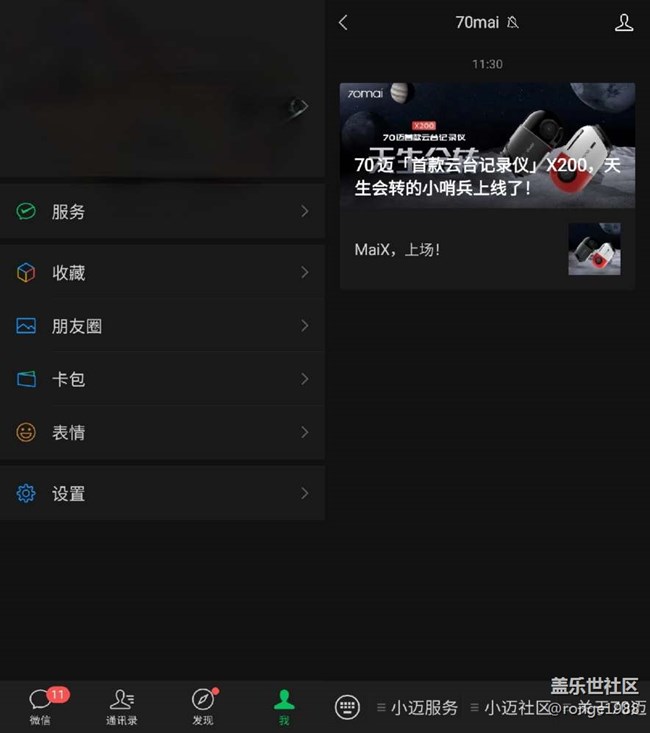This screenshot has height=733, width=650.
Task: Open the 服务 row
Action: [x=160, y=212]
